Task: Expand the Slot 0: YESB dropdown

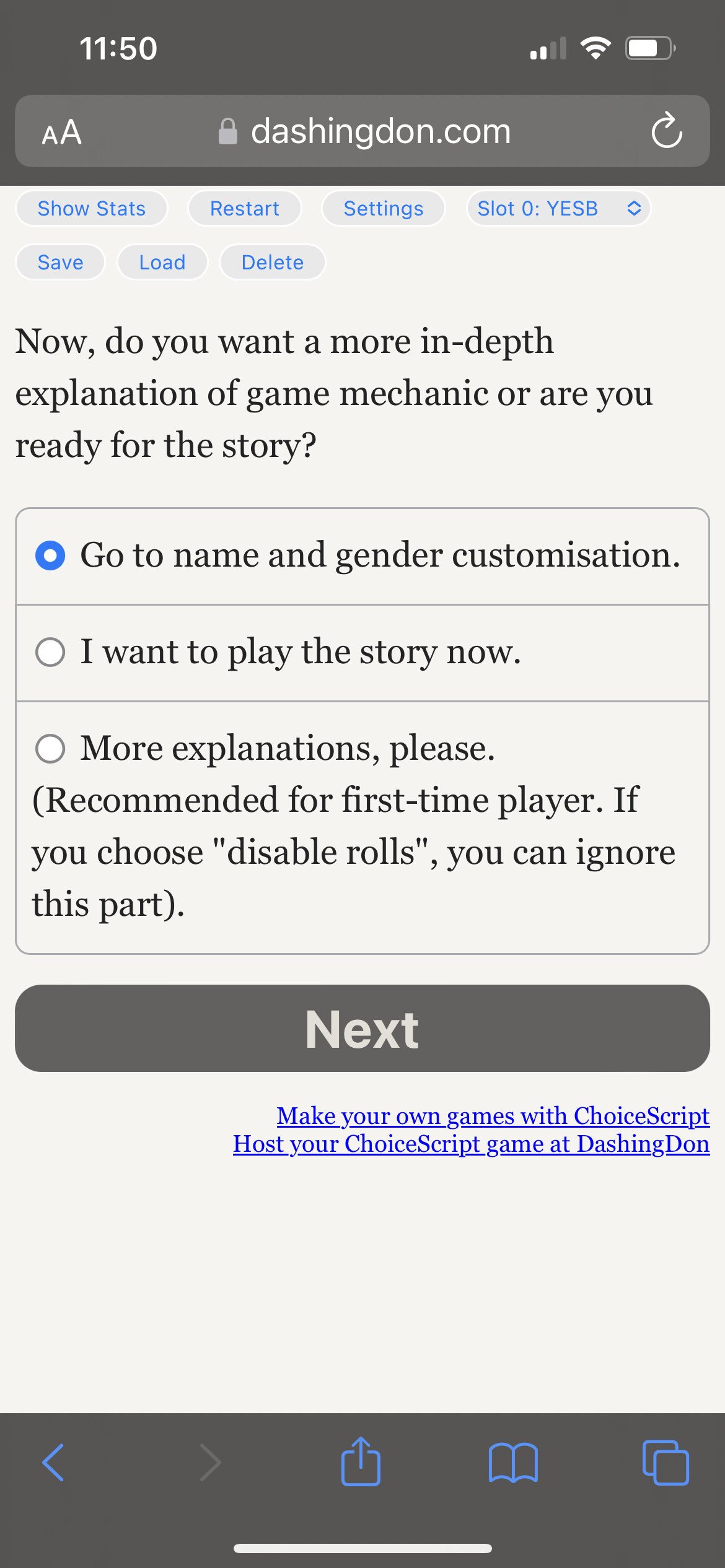Action: click(x=558, y=209)
